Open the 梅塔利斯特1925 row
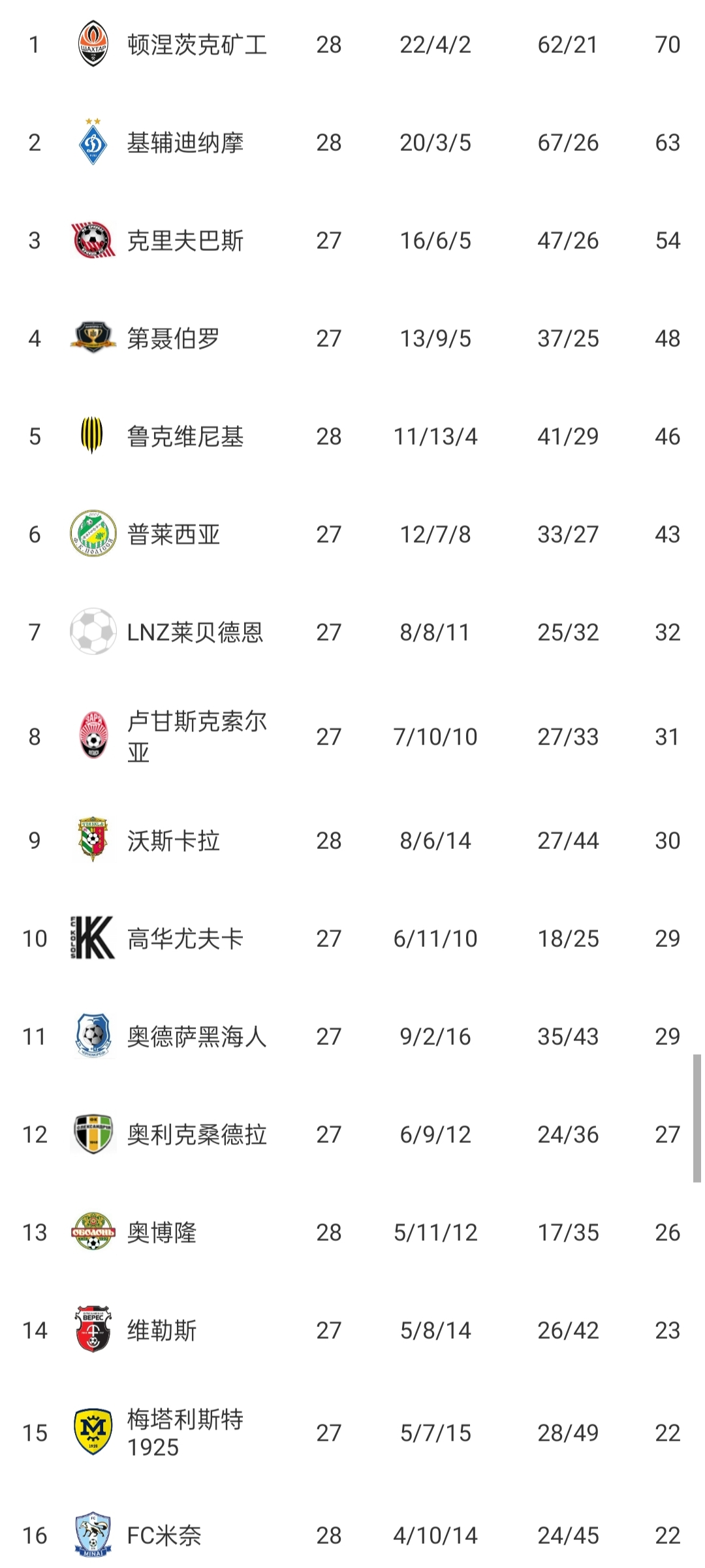Viewport: 705px width, 1568px height. click(352, 1433)
